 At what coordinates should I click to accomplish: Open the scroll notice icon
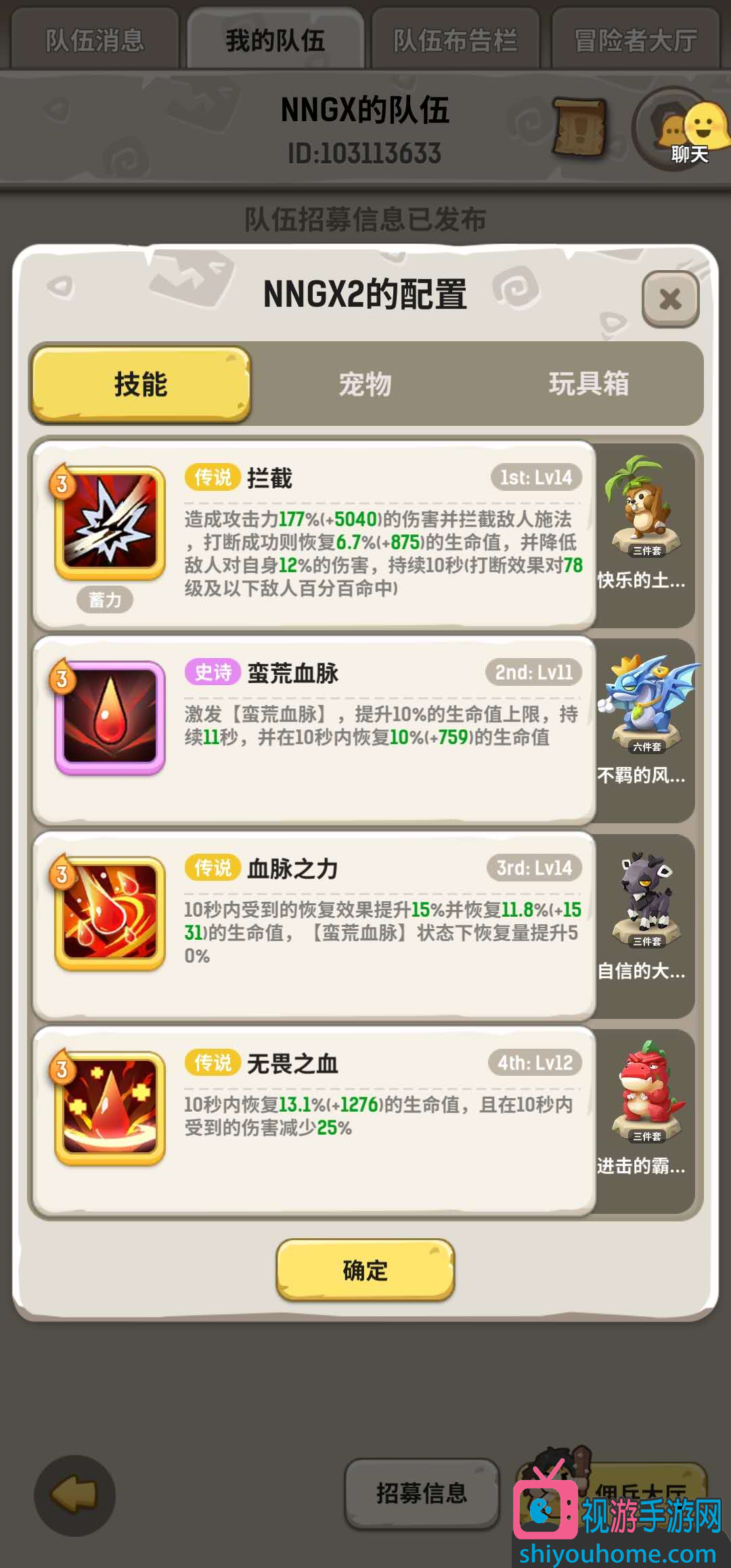(579, 127)
